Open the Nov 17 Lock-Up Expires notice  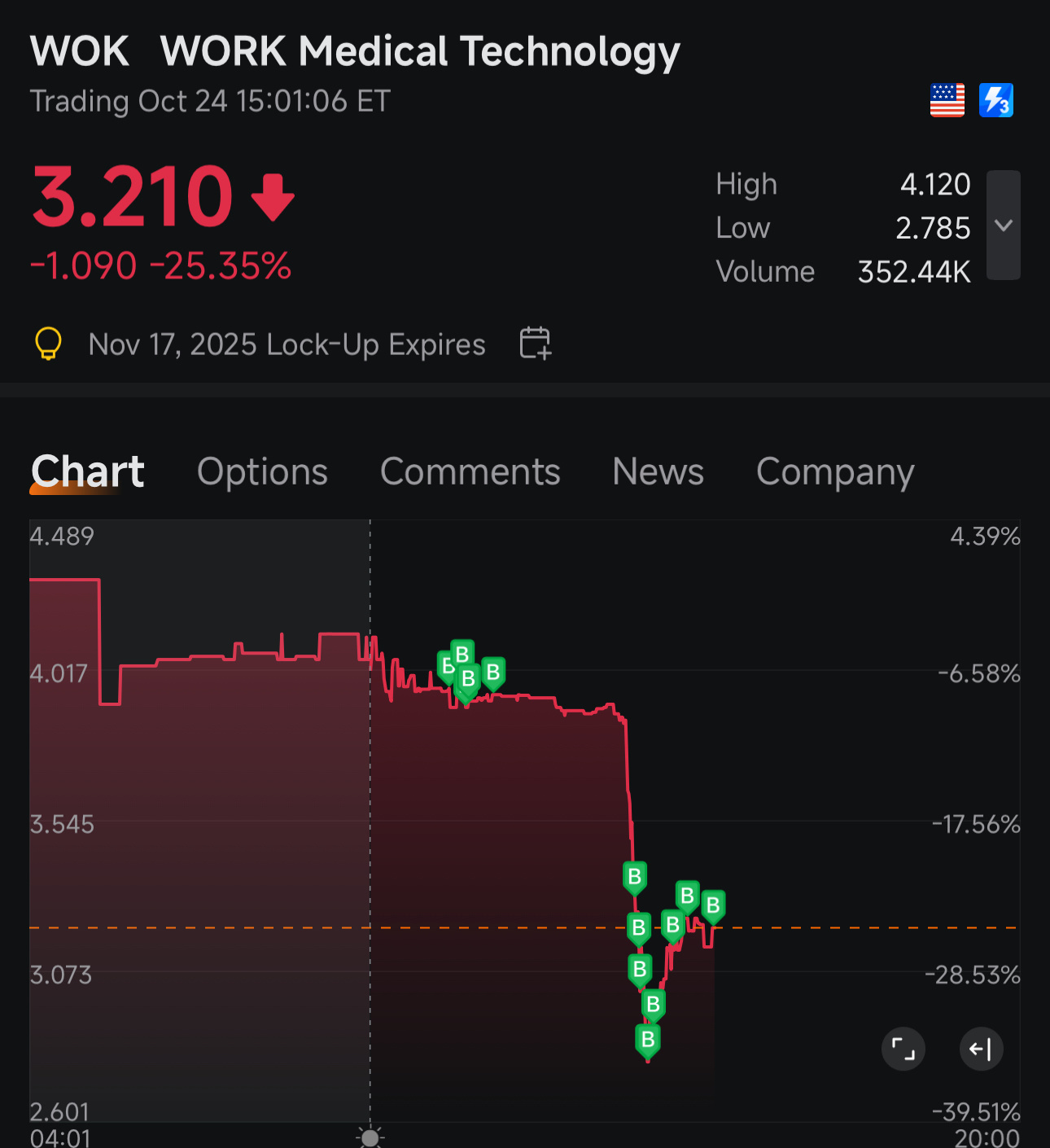pos(287,344)
